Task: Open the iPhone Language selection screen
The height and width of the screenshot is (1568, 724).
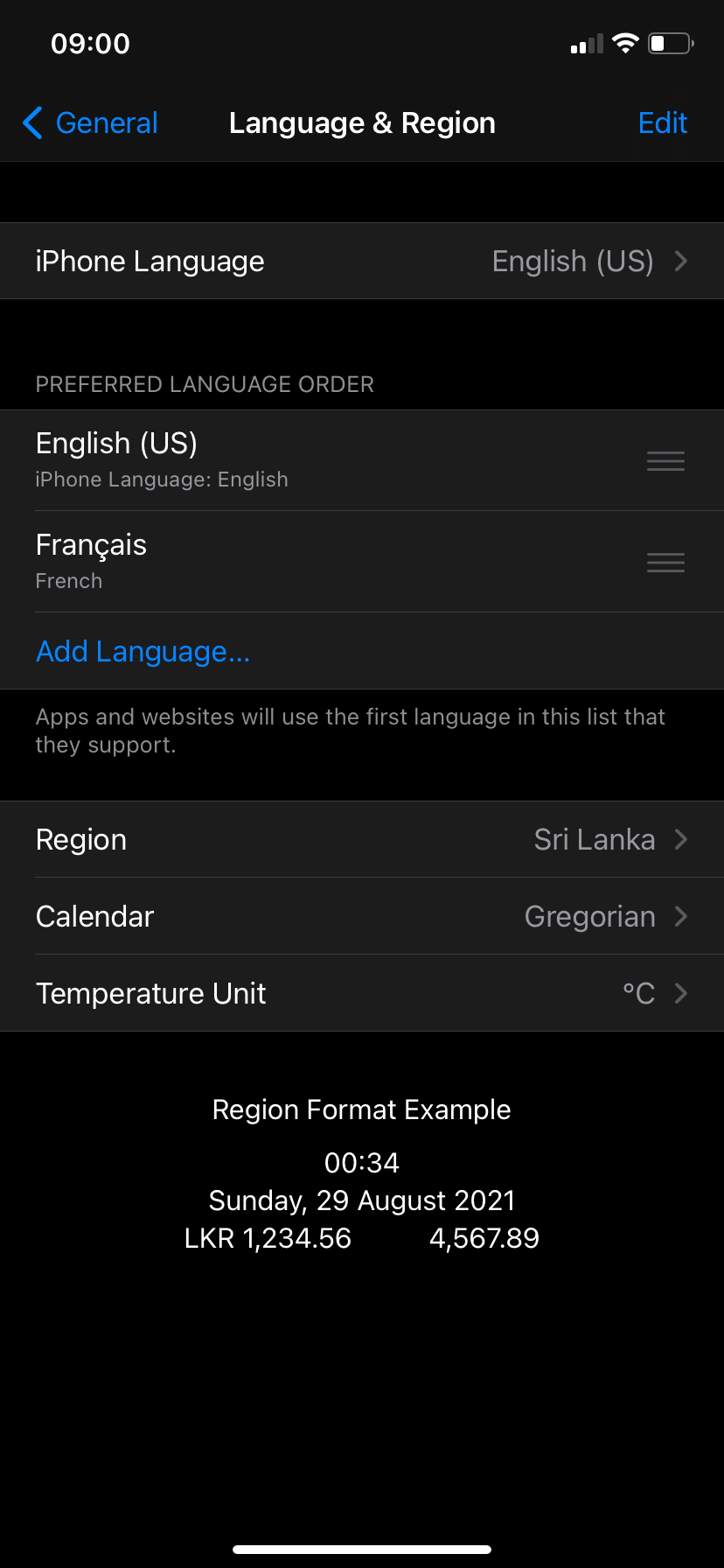Action: (x=362, y=261)
